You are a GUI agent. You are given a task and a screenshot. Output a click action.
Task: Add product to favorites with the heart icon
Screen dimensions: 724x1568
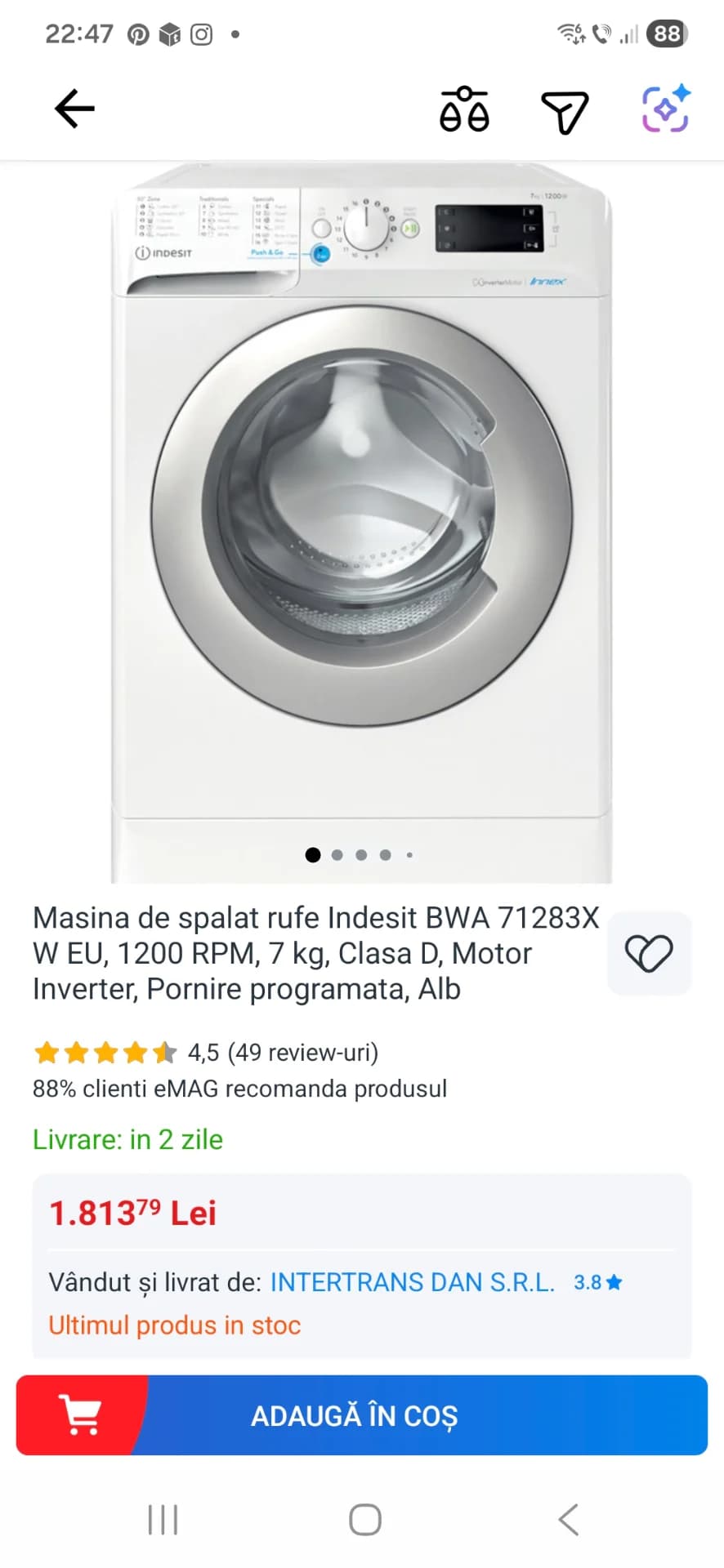pyautogui.click(x=648, y=954)
